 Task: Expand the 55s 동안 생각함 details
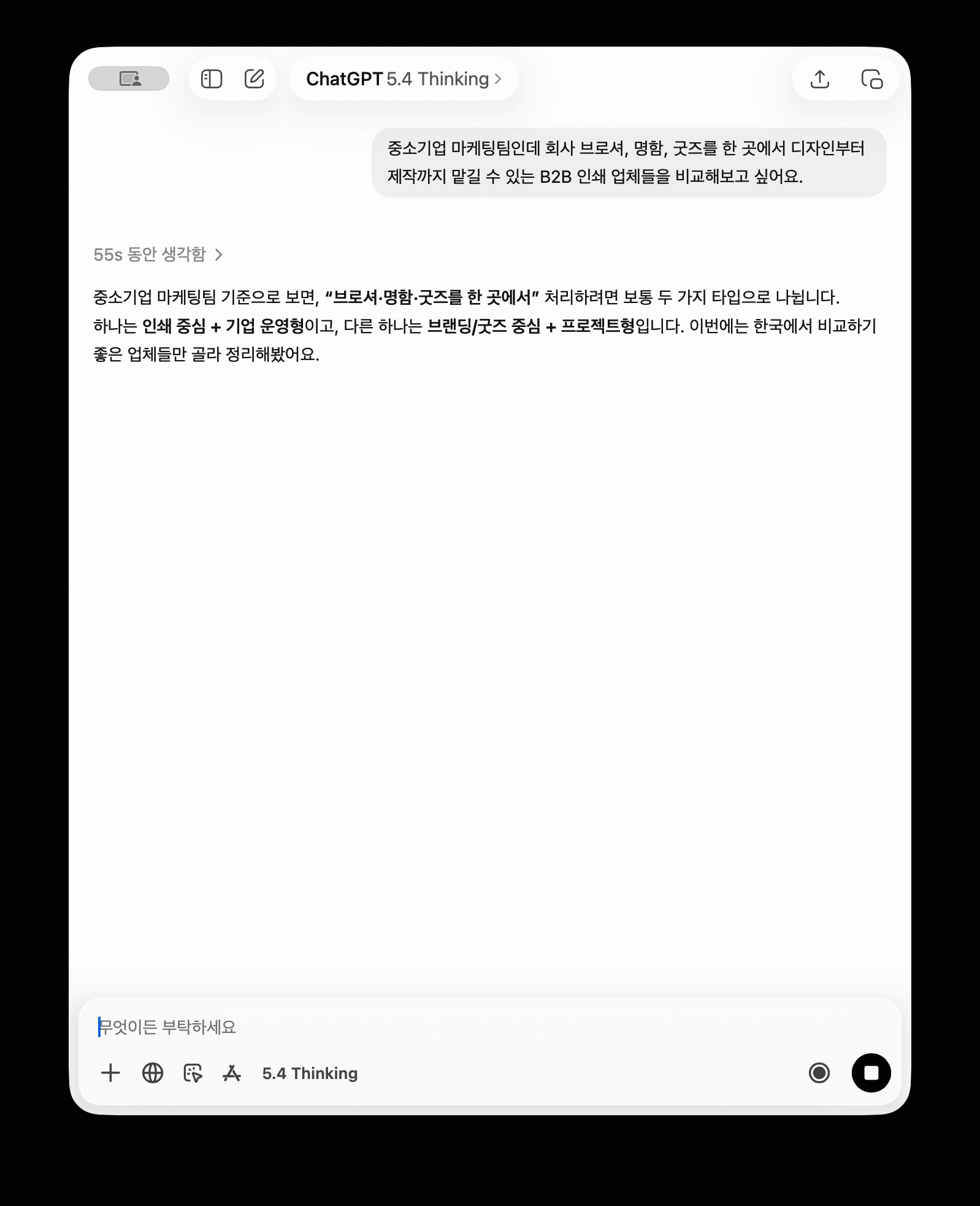(158, 254)
